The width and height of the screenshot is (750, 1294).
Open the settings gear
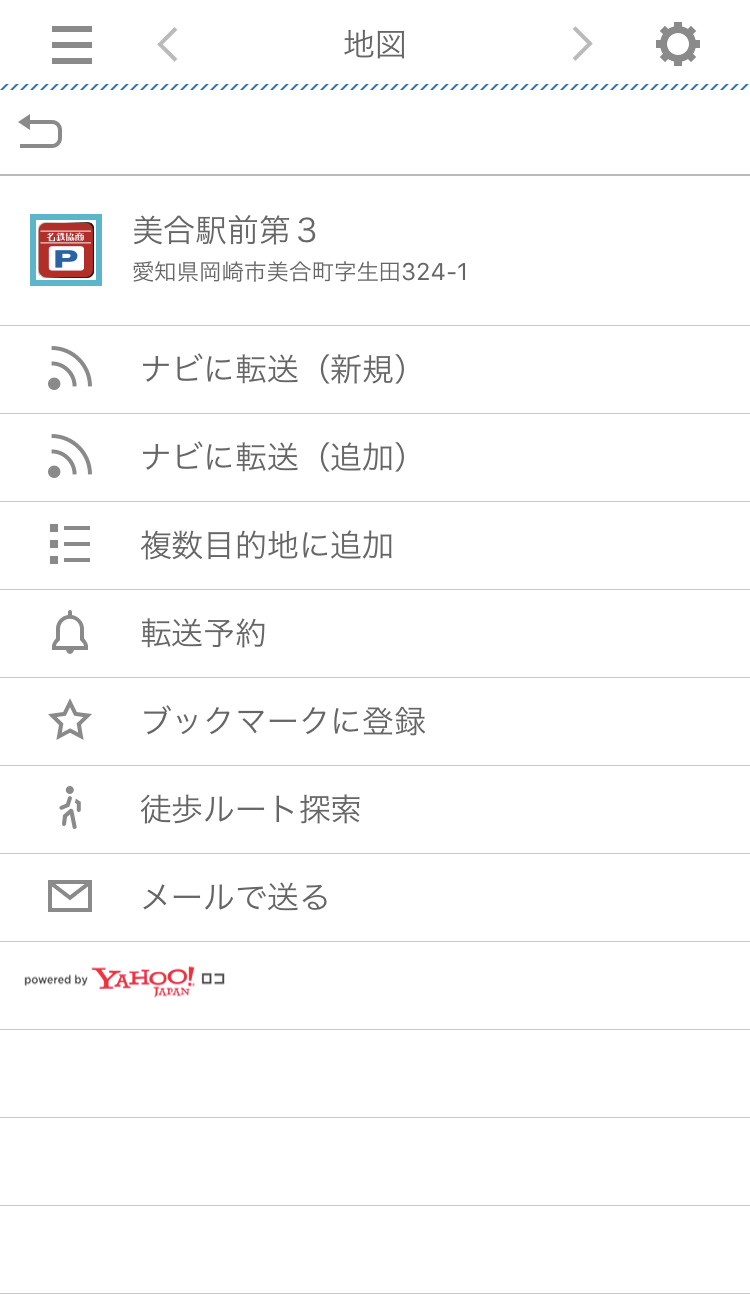tap(677, 45)
